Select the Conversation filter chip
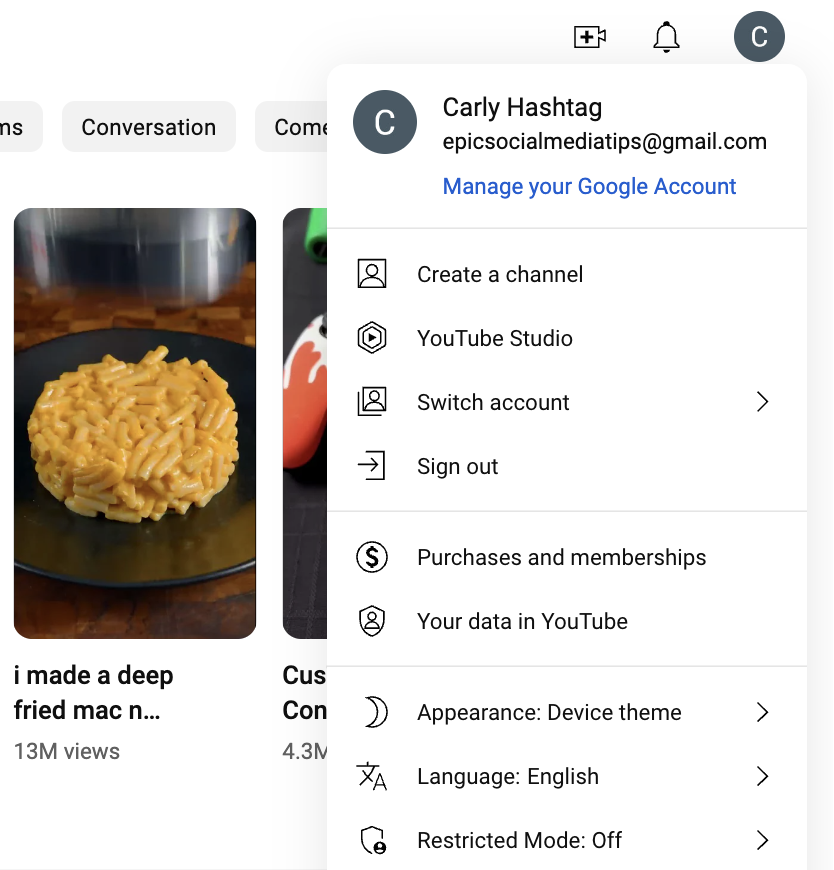834x870 pixels. [x=148, y=127]
